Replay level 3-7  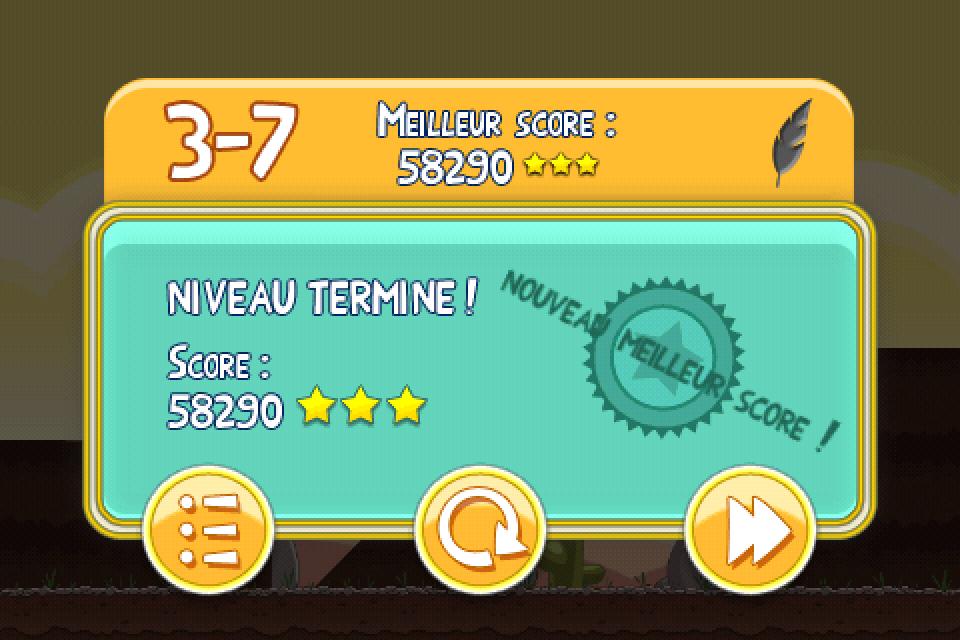tap(480, 527)
